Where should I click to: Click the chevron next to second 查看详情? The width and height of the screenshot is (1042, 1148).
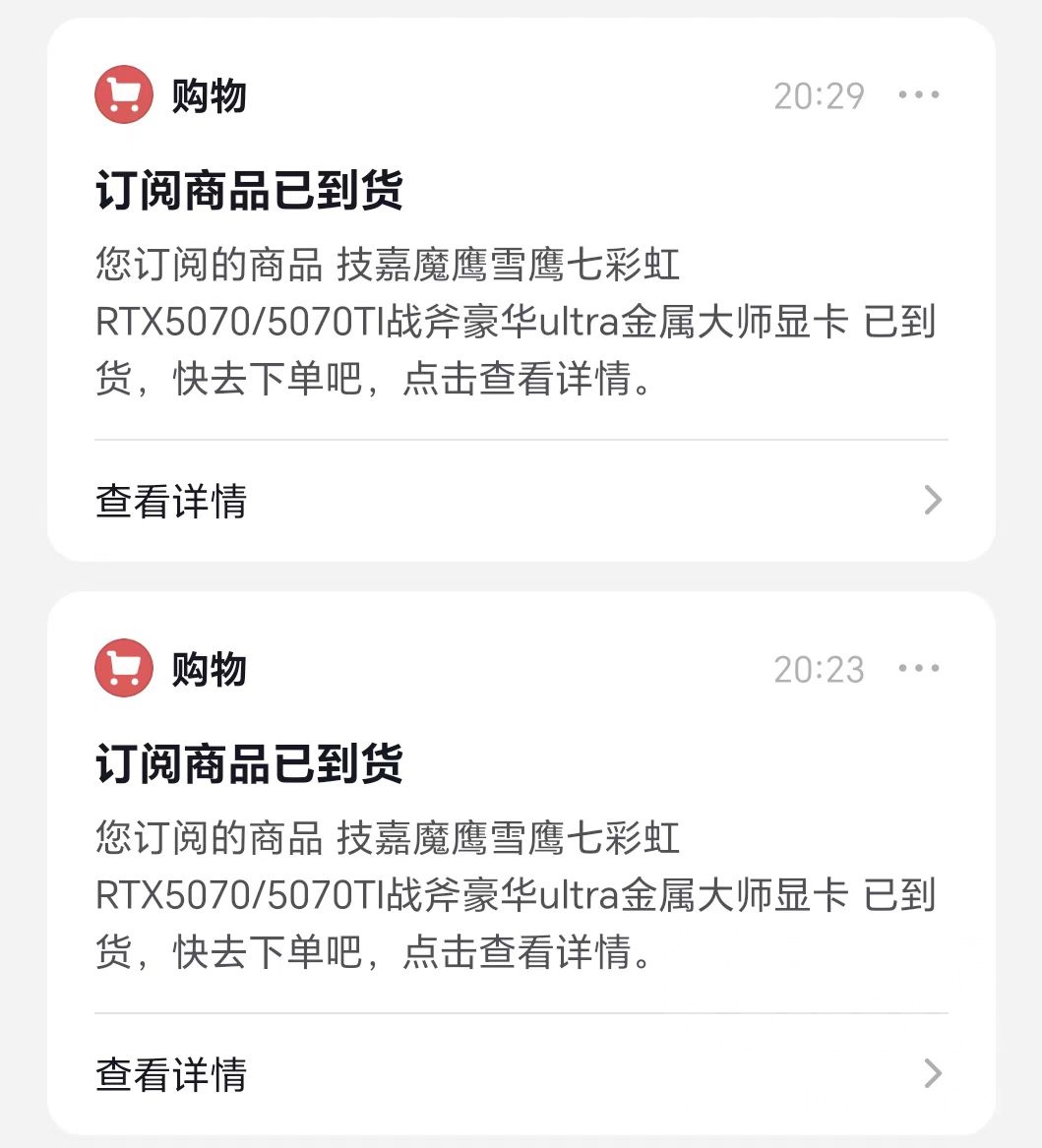[932, 1074]
